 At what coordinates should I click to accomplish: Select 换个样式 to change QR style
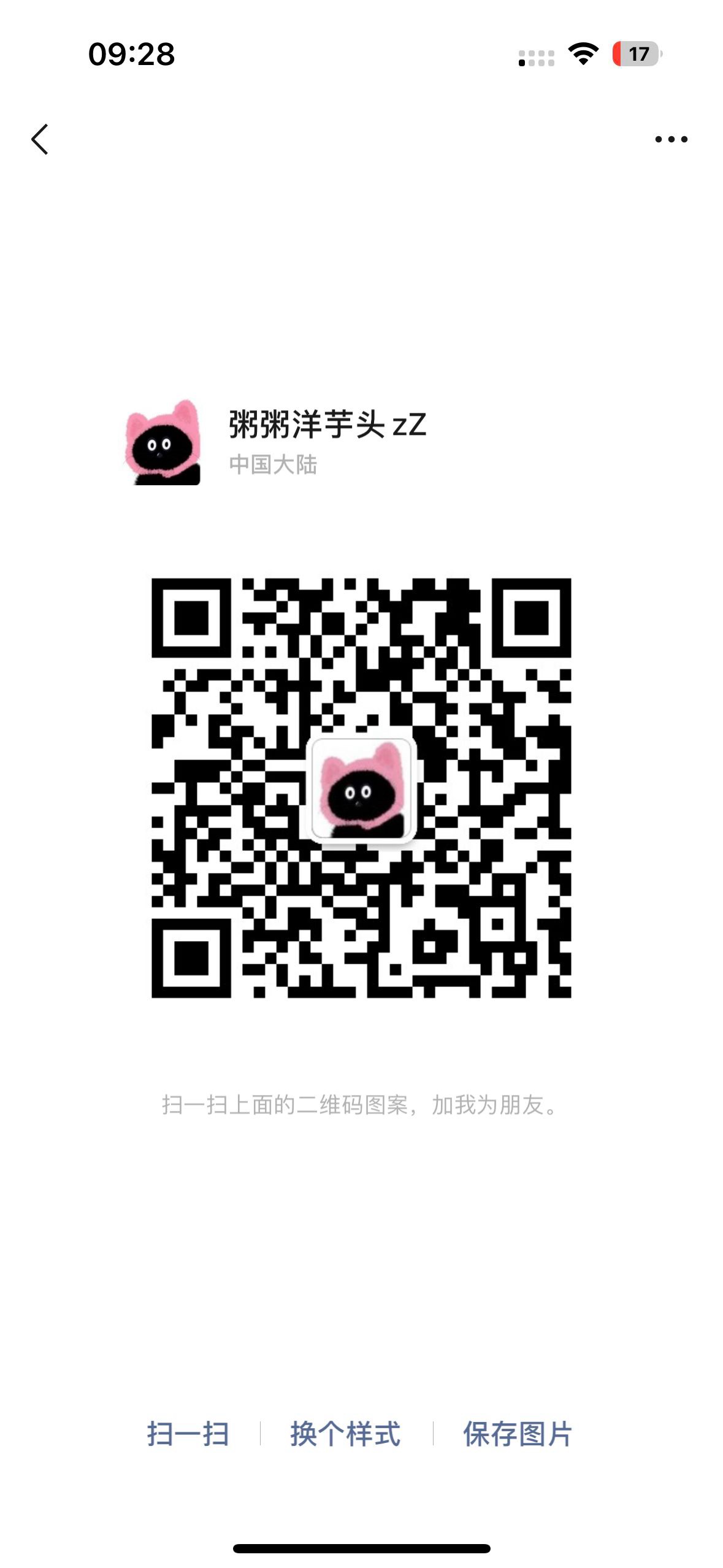point(346,1434)
